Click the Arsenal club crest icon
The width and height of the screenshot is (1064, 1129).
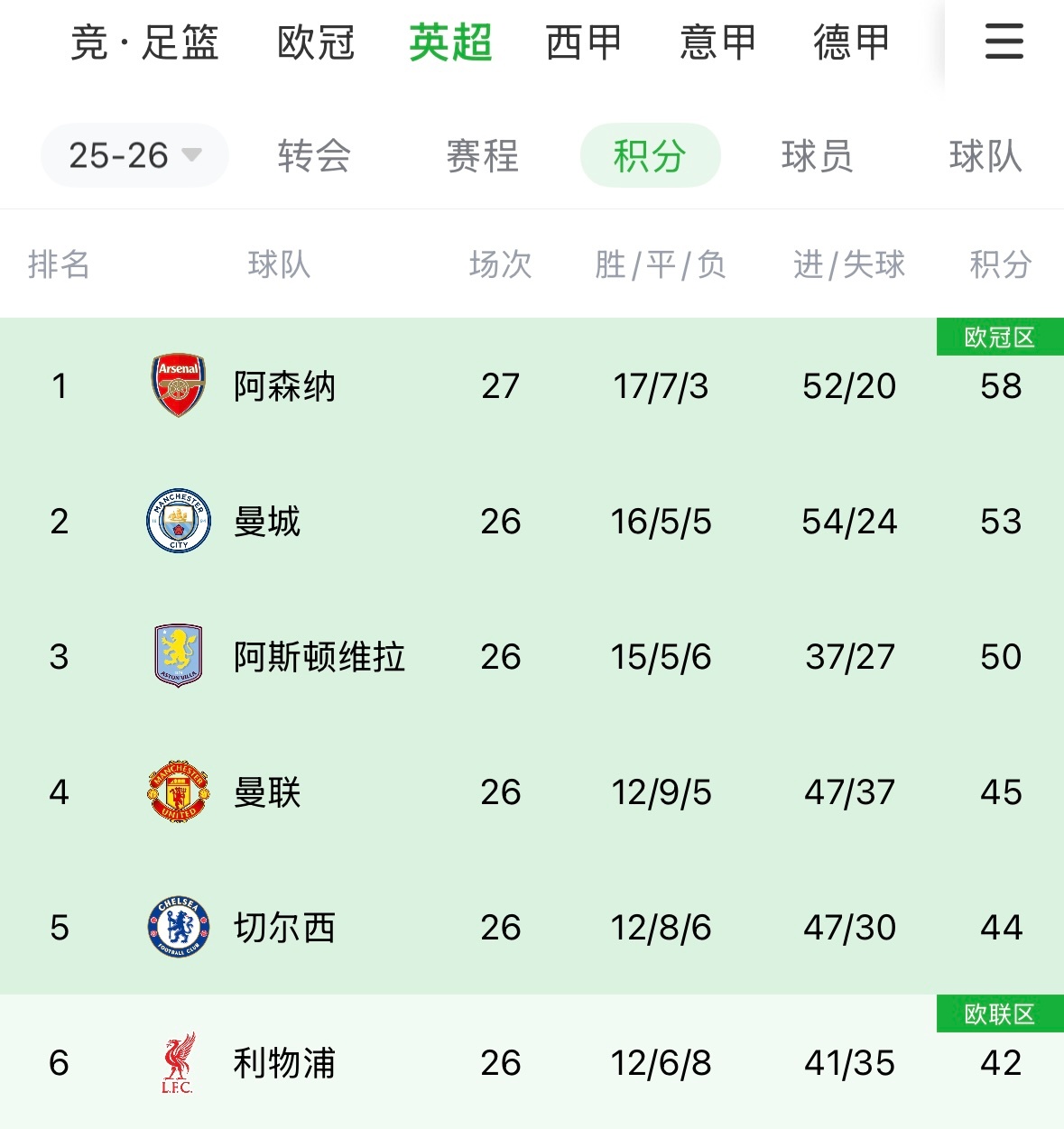177,386
